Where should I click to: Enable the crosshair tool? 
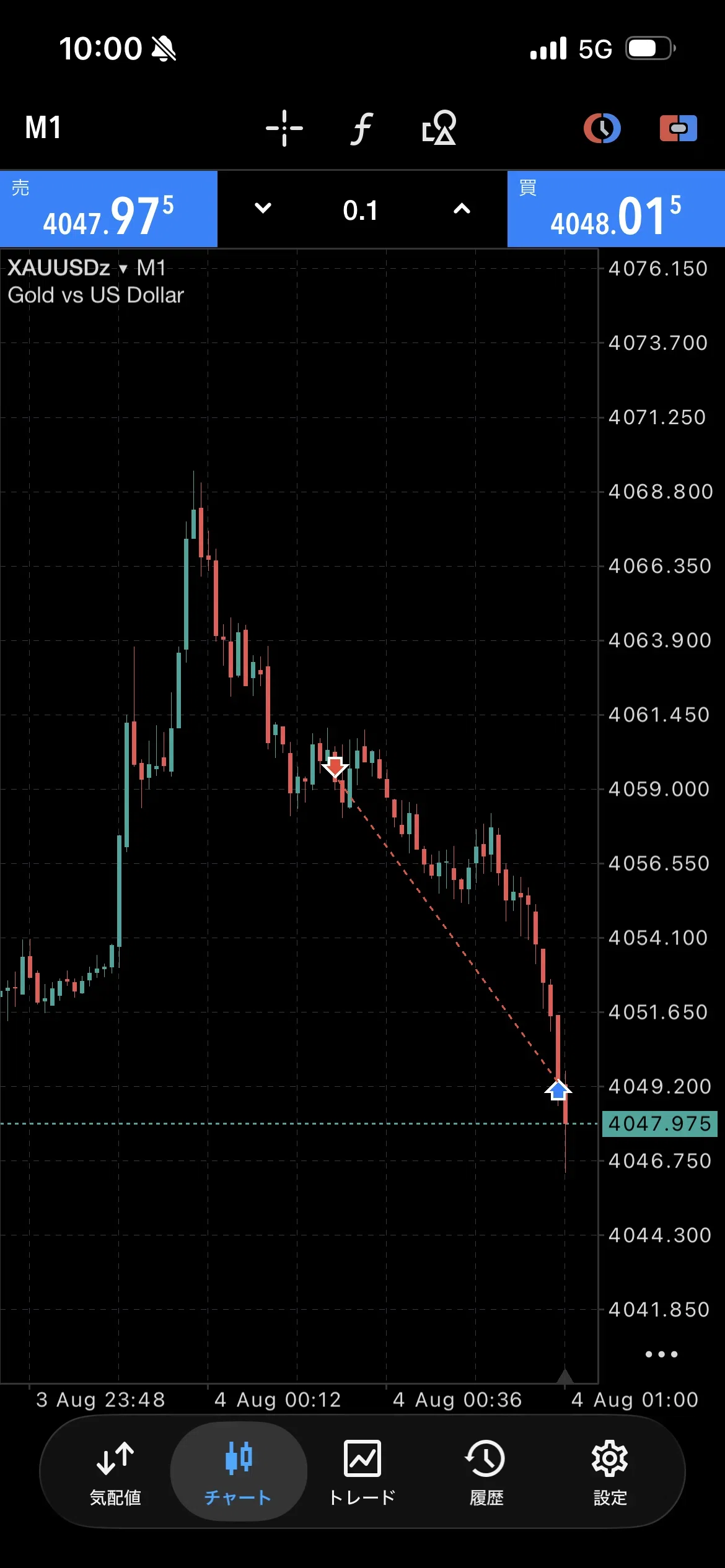pyautogui.click(x=284, y=128)
